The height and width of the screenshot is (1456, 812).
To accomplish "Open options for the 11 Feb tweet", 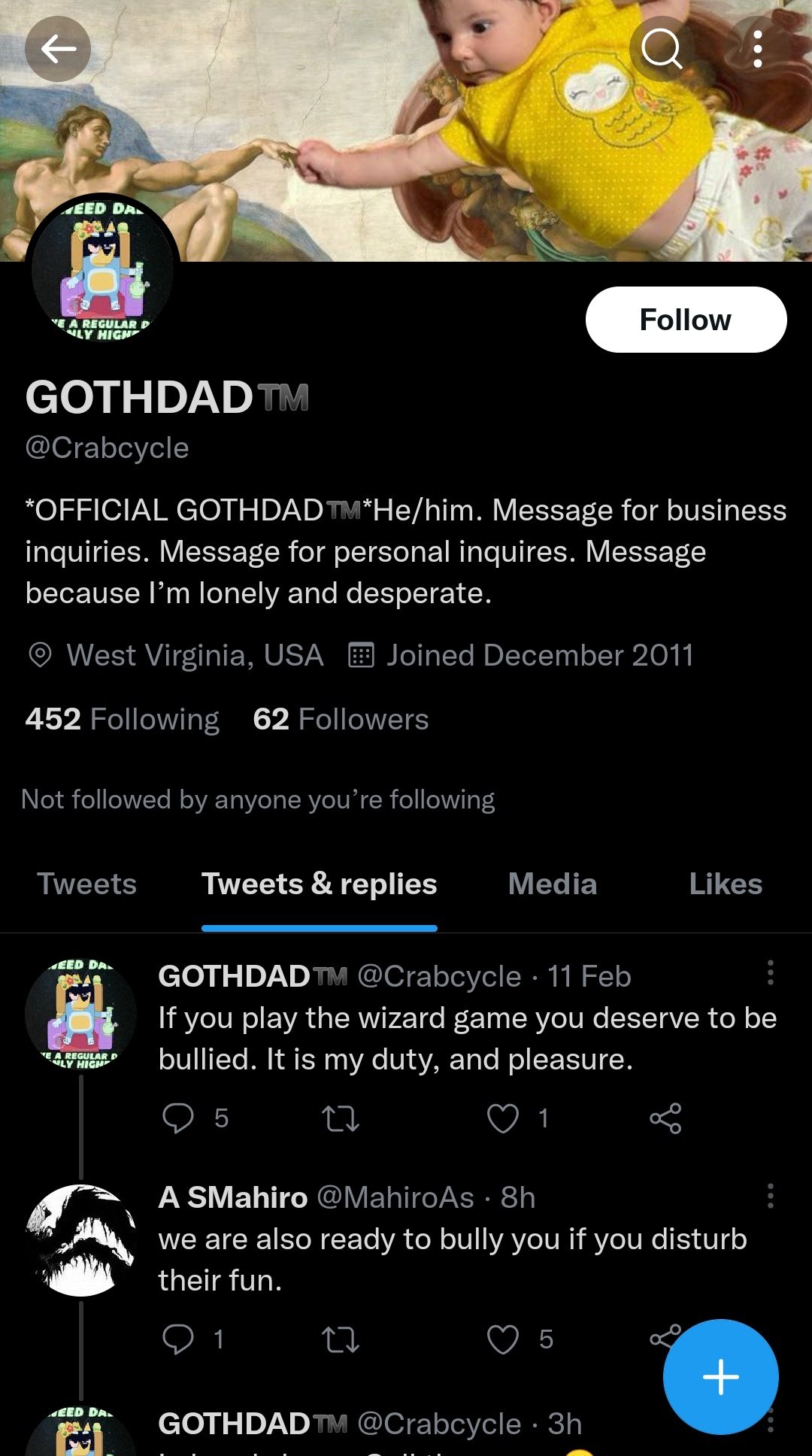I will (x=770, y=972).
